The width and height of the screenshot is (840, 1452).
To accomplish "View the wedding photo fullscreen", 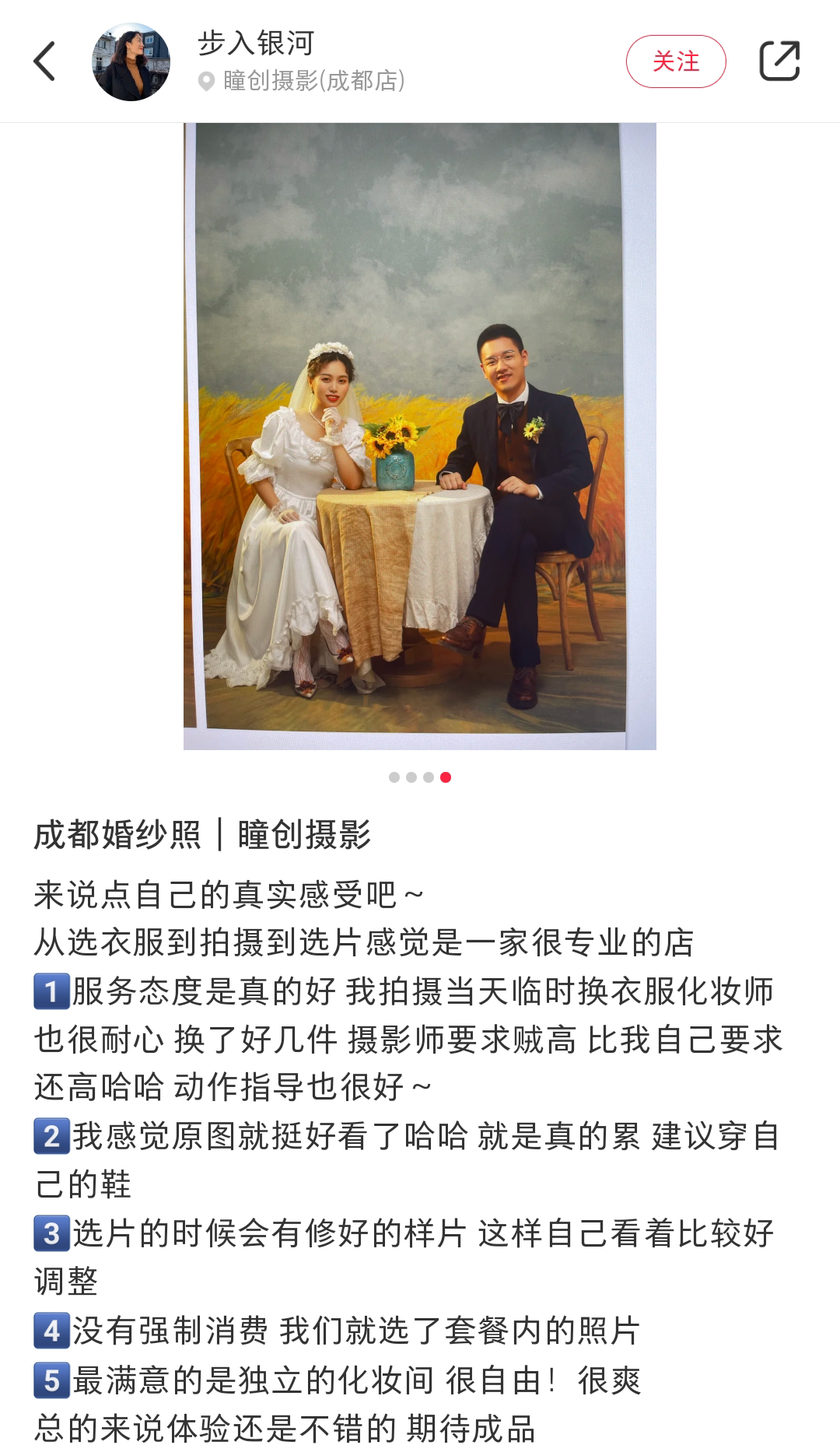I will click(420, 436).
